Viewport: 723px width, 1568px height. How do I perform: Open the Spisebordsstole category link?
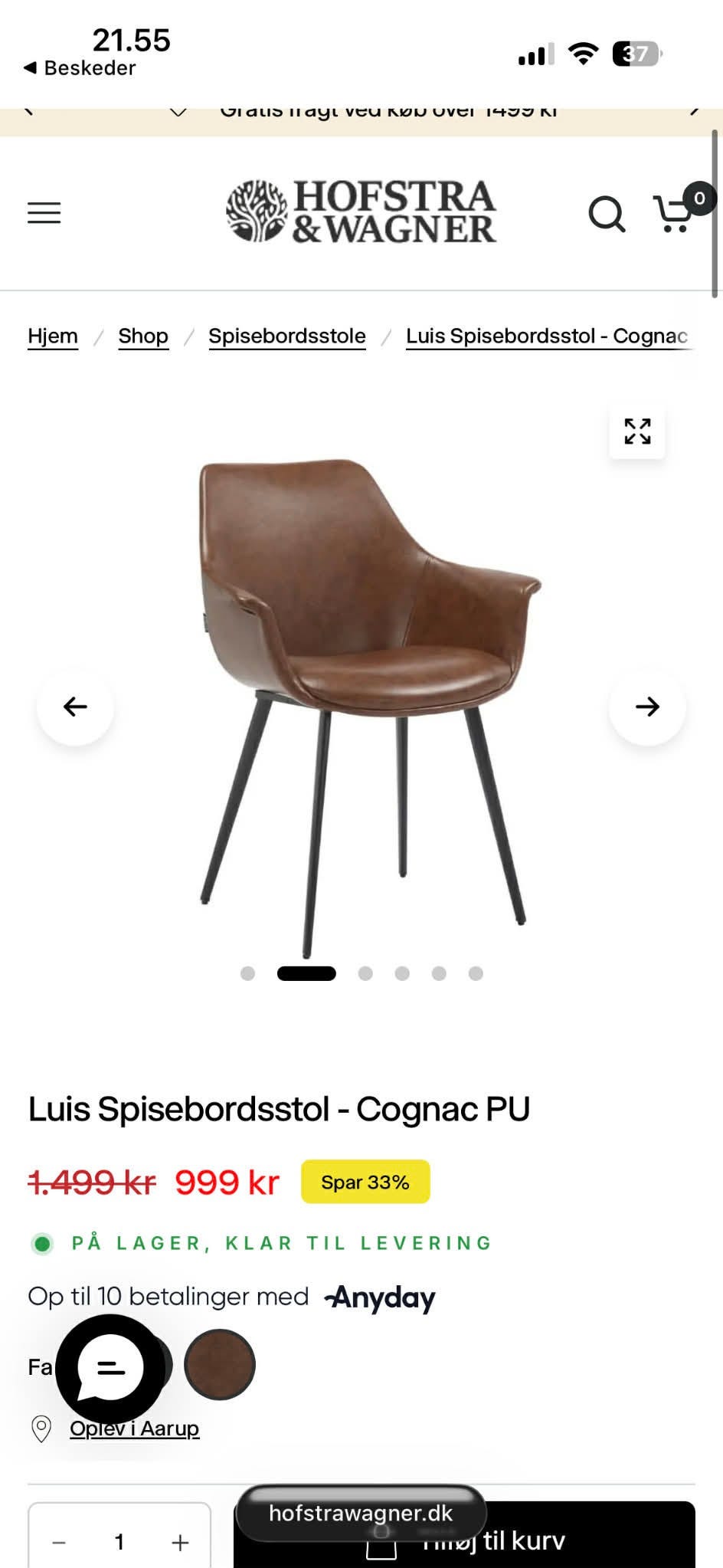click(287, 336)
